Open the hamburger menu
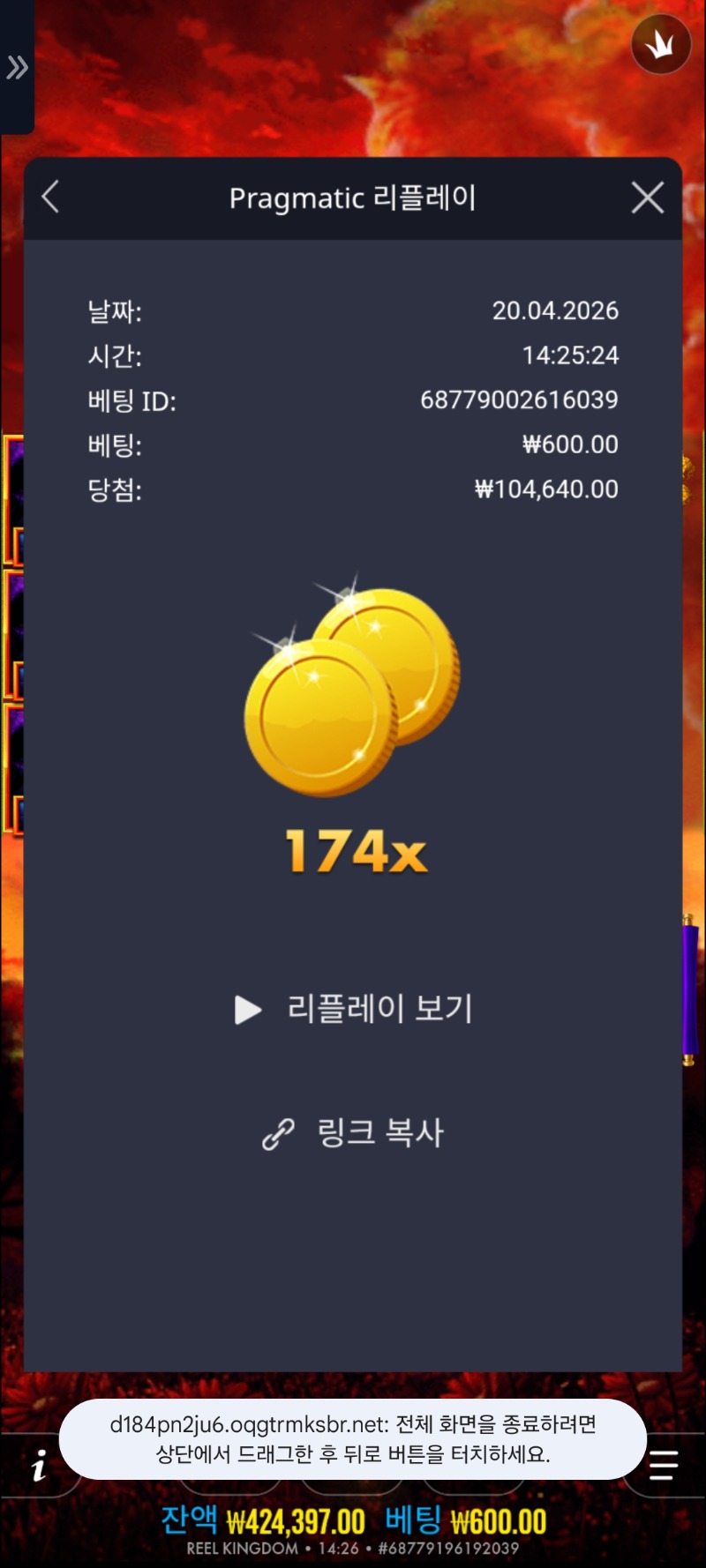706x1568 pixels. coord(664,1466)
